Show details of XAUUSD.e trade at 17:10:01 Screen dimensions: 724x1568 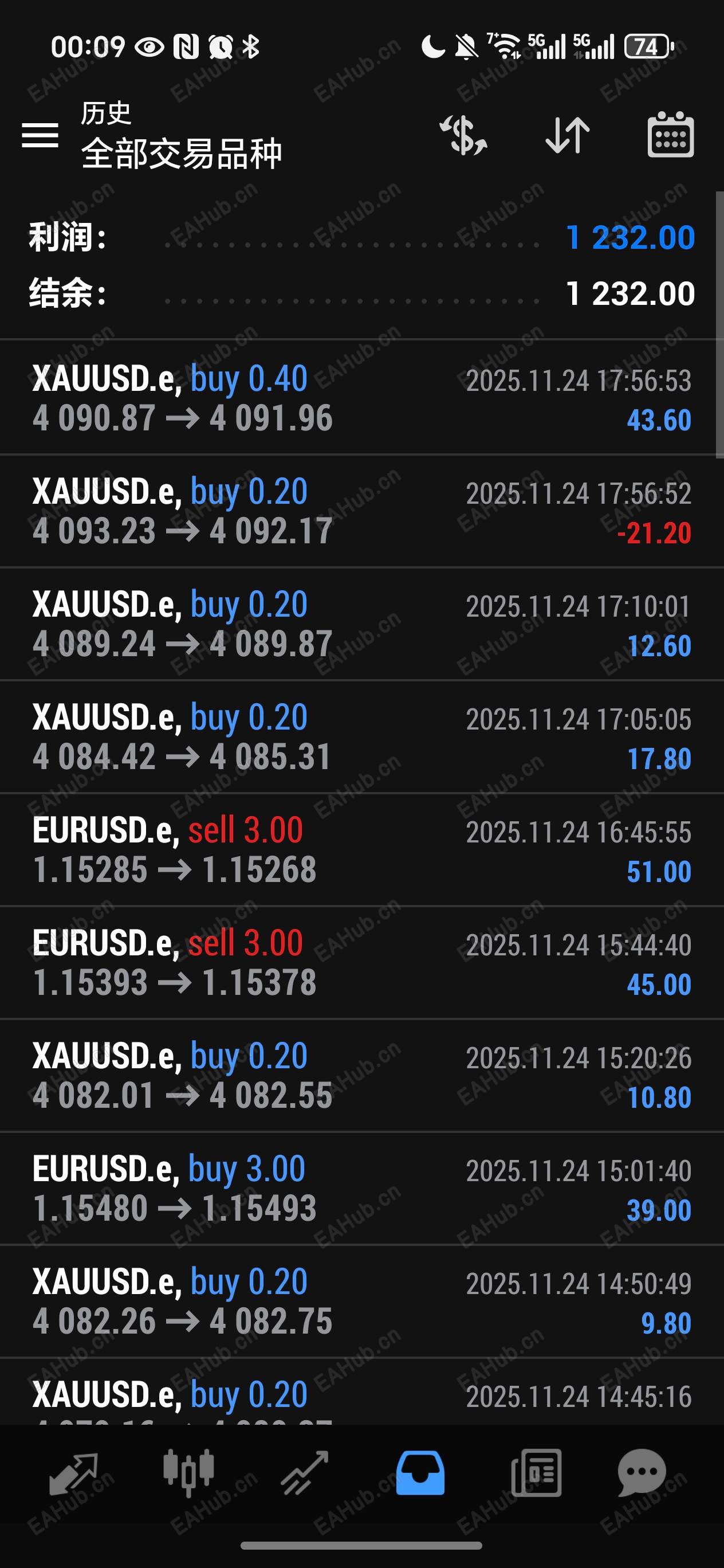point(361,624)
